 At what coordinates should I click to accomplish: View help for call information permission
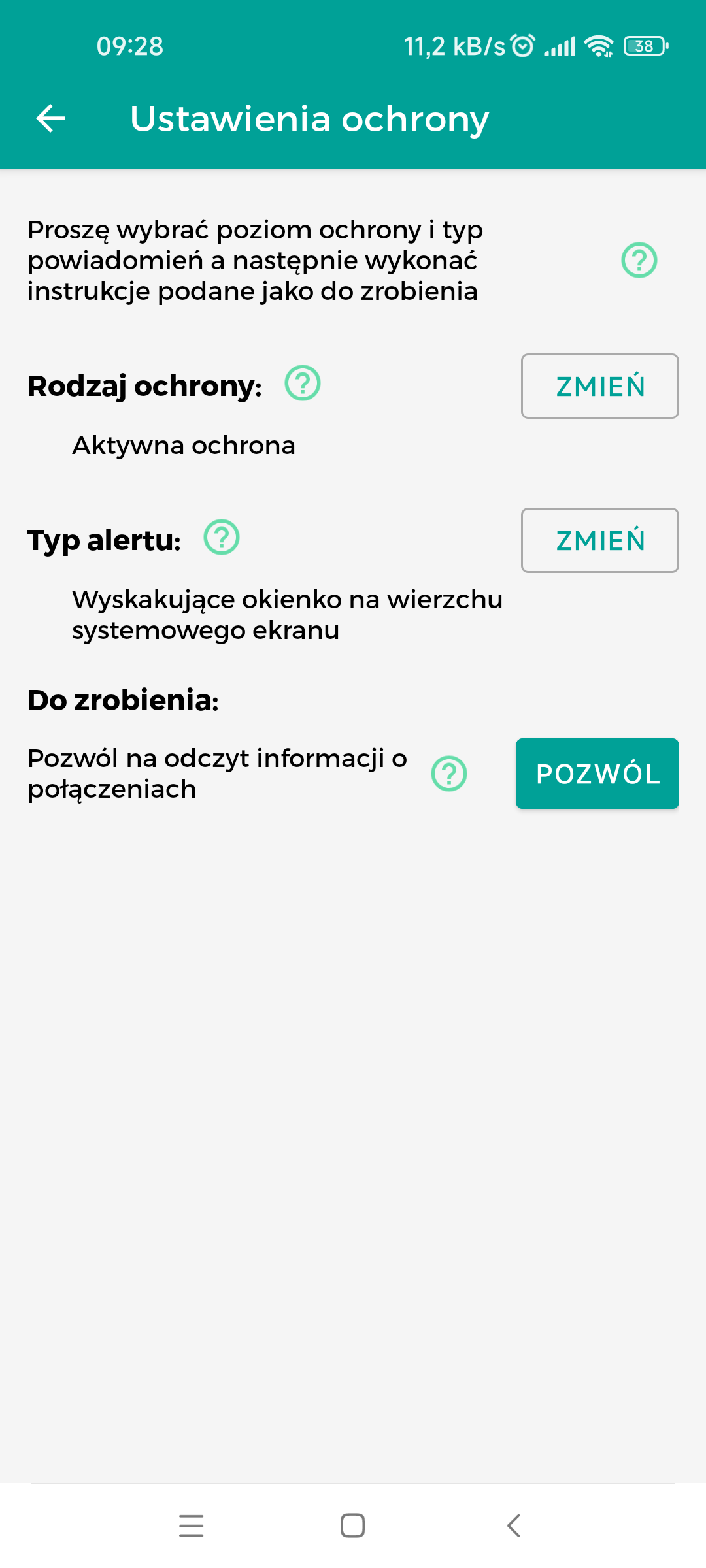pos(449,774)
